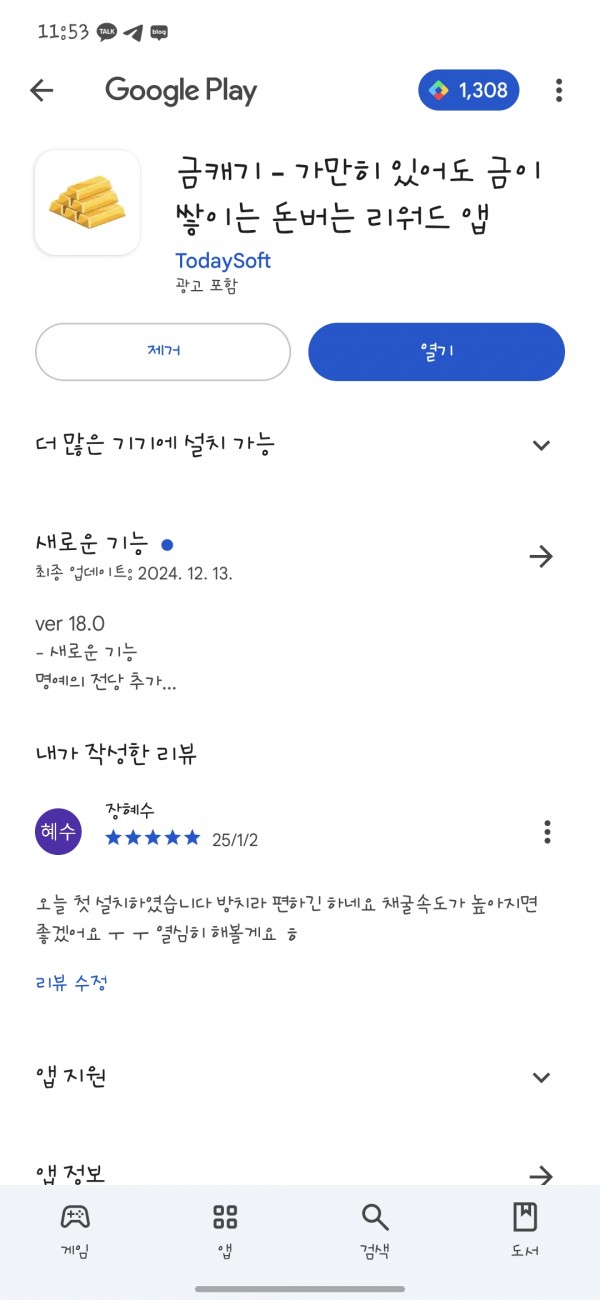Screen dimensions: 600x1300
Task: Tap the 제거 button to uninstall
Action: tap(163, 351)
